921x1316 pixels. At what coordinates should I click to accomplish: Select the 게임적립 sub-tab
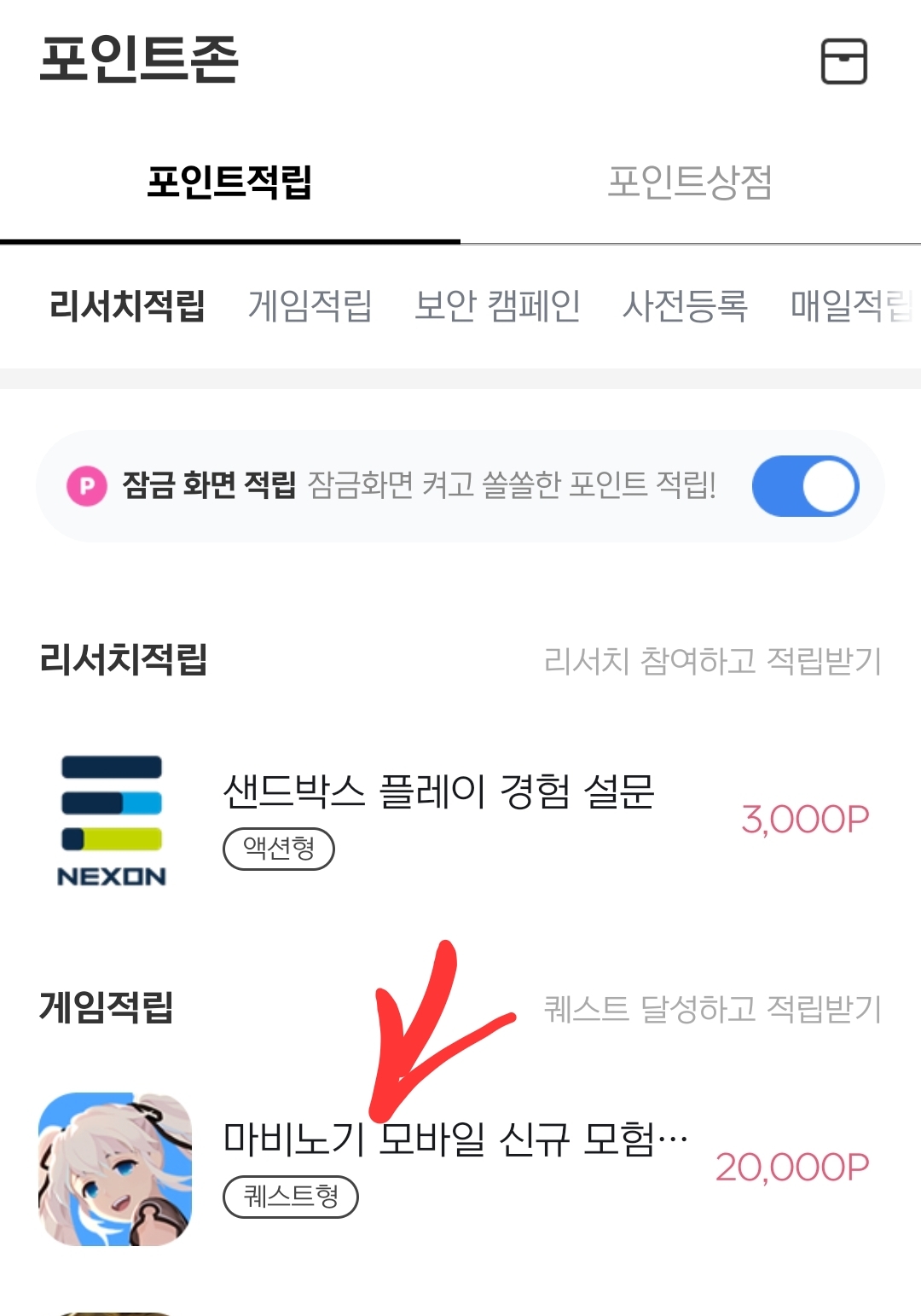pos(310,305)
